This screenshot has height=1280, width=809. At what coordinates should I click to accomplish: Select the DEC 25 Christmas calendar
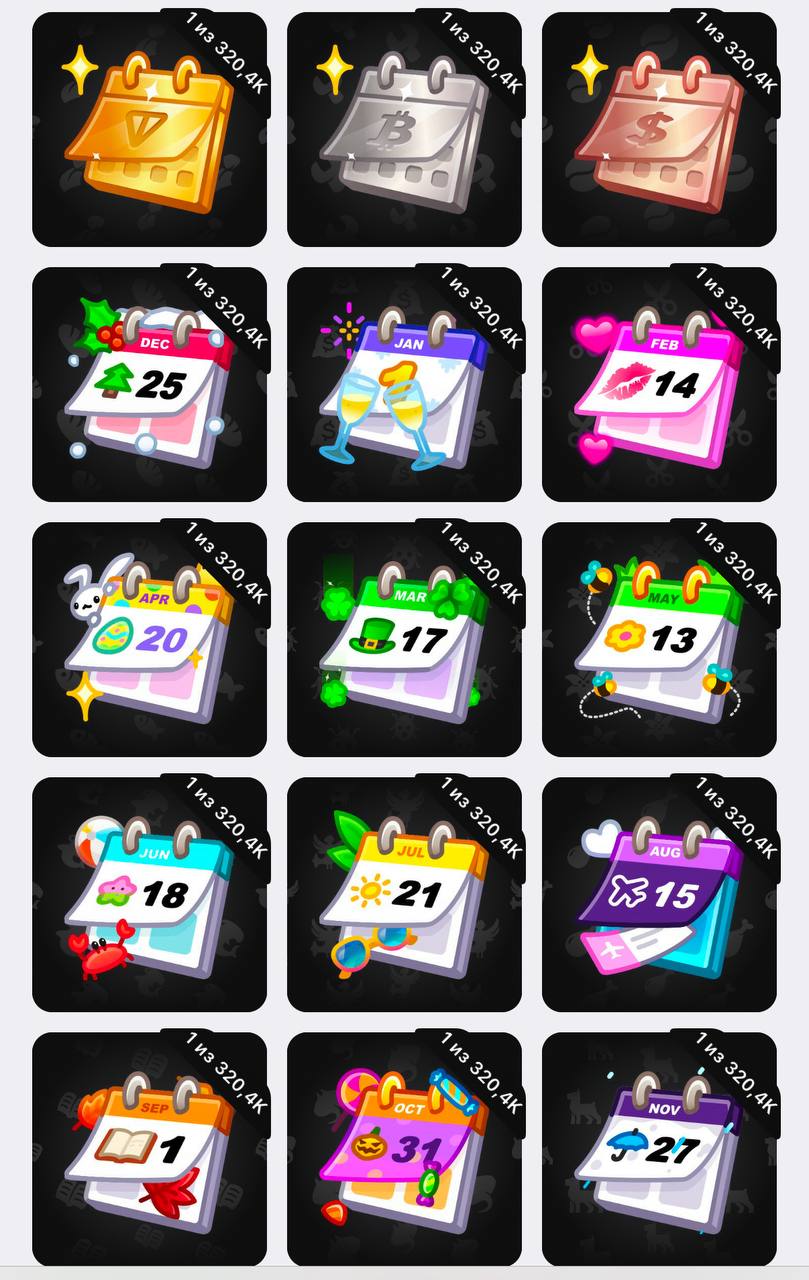pyautogui.click(x=149, y=385)
